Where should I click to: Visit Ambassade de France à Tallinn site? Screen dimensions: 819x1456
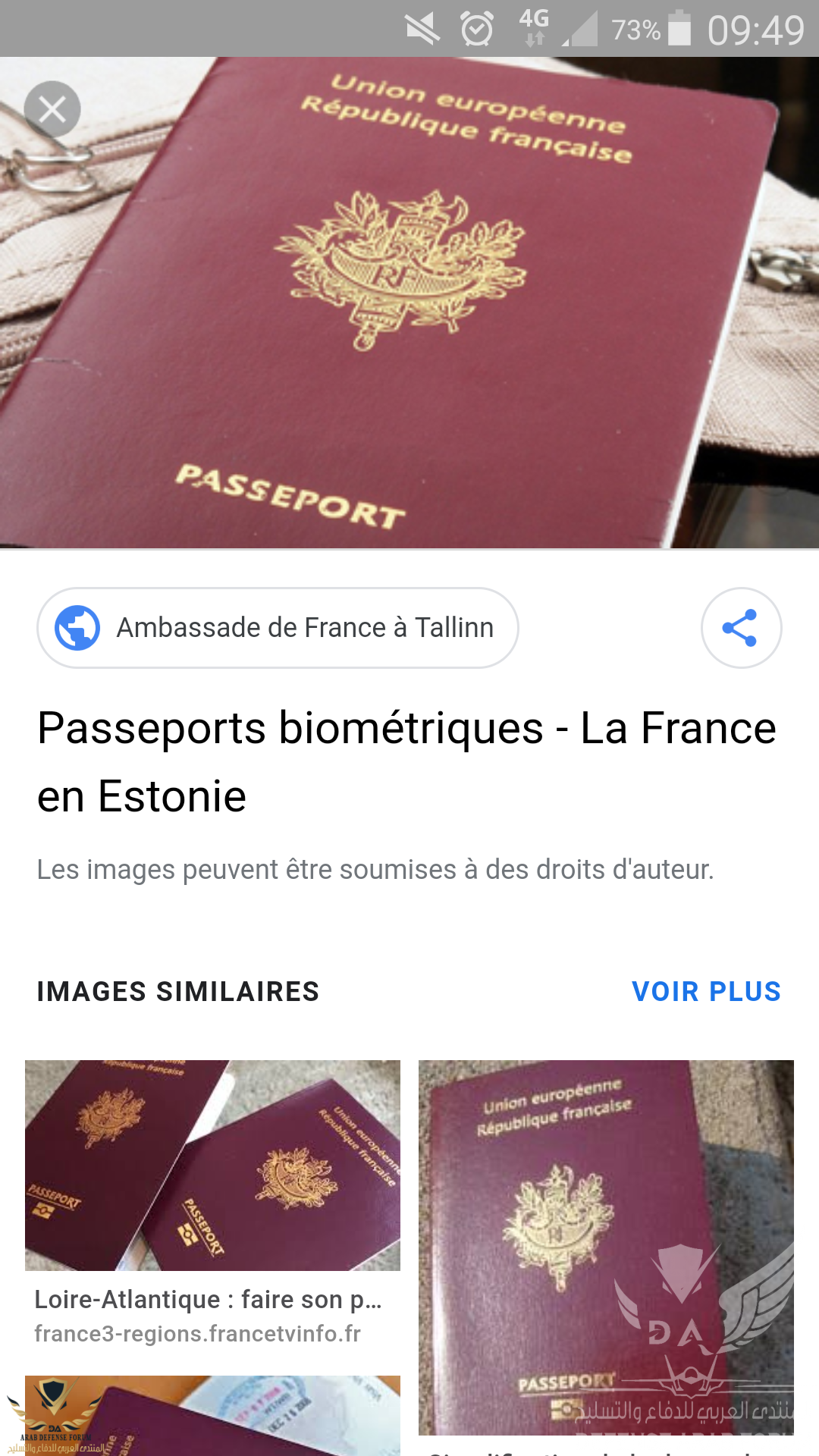point(278,628)
